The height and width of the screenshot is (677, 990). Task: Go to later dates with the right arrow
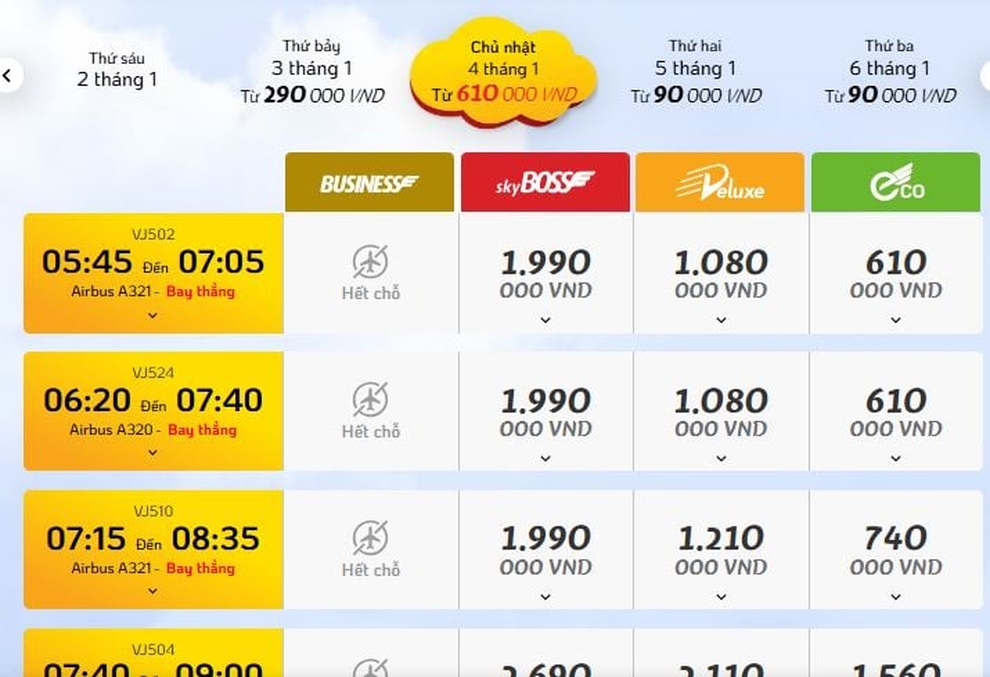(x=984, y=75)
